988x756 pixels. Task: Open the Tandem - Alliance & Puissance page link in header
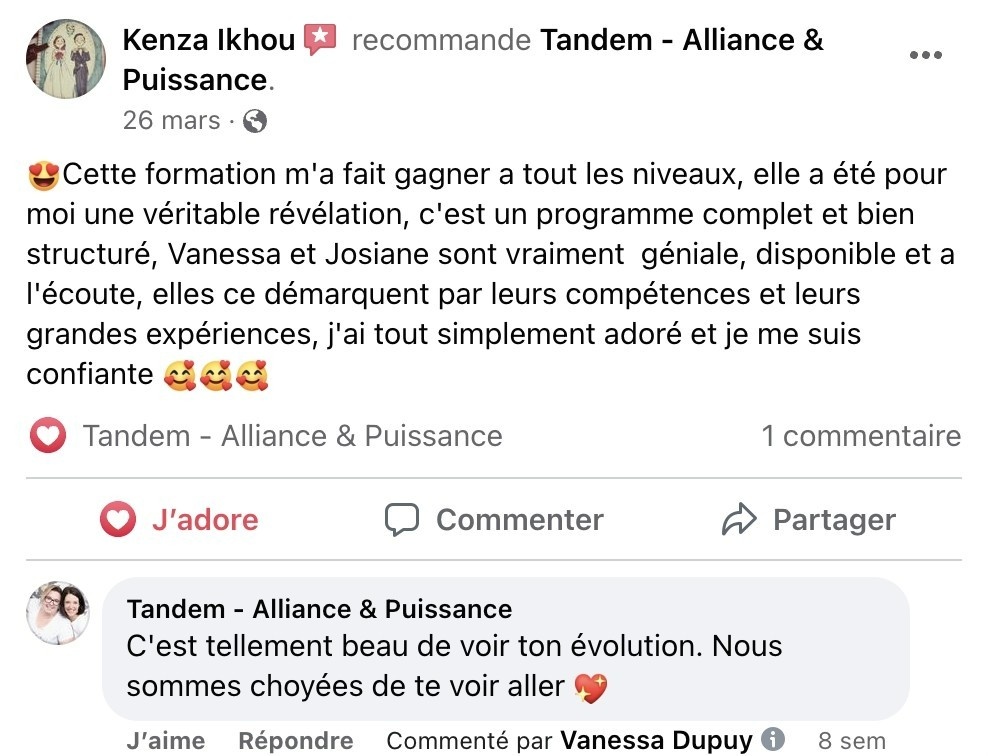click(473, 60)
